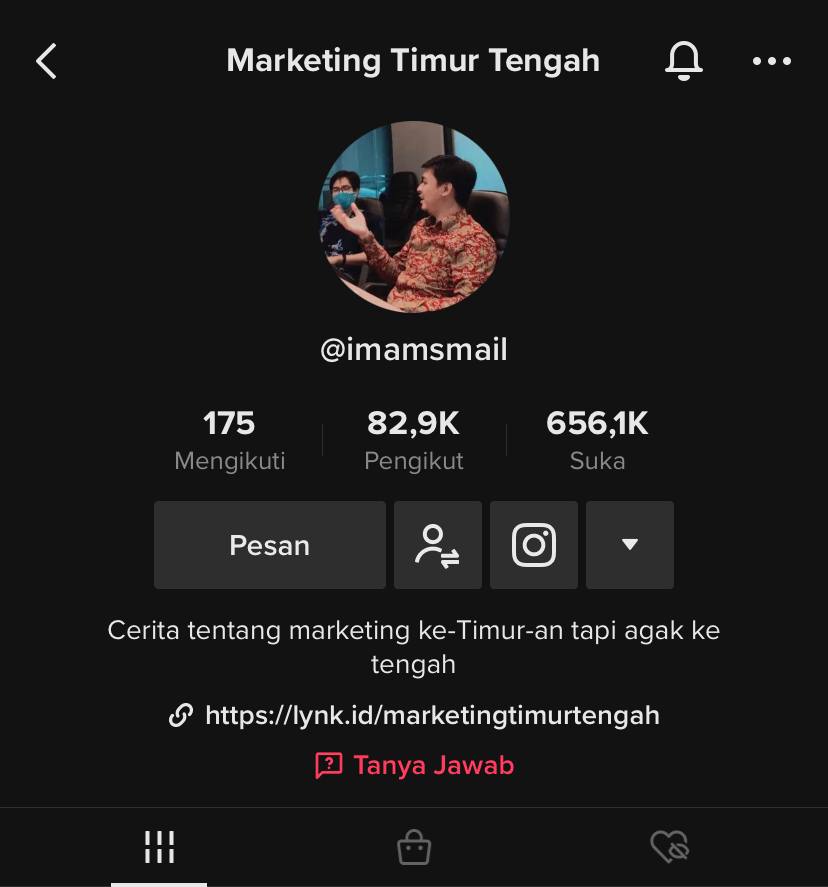The width and height of the screenshot is (828, 887).
Task: Tap the Pesan button
Action: (270, 545)
